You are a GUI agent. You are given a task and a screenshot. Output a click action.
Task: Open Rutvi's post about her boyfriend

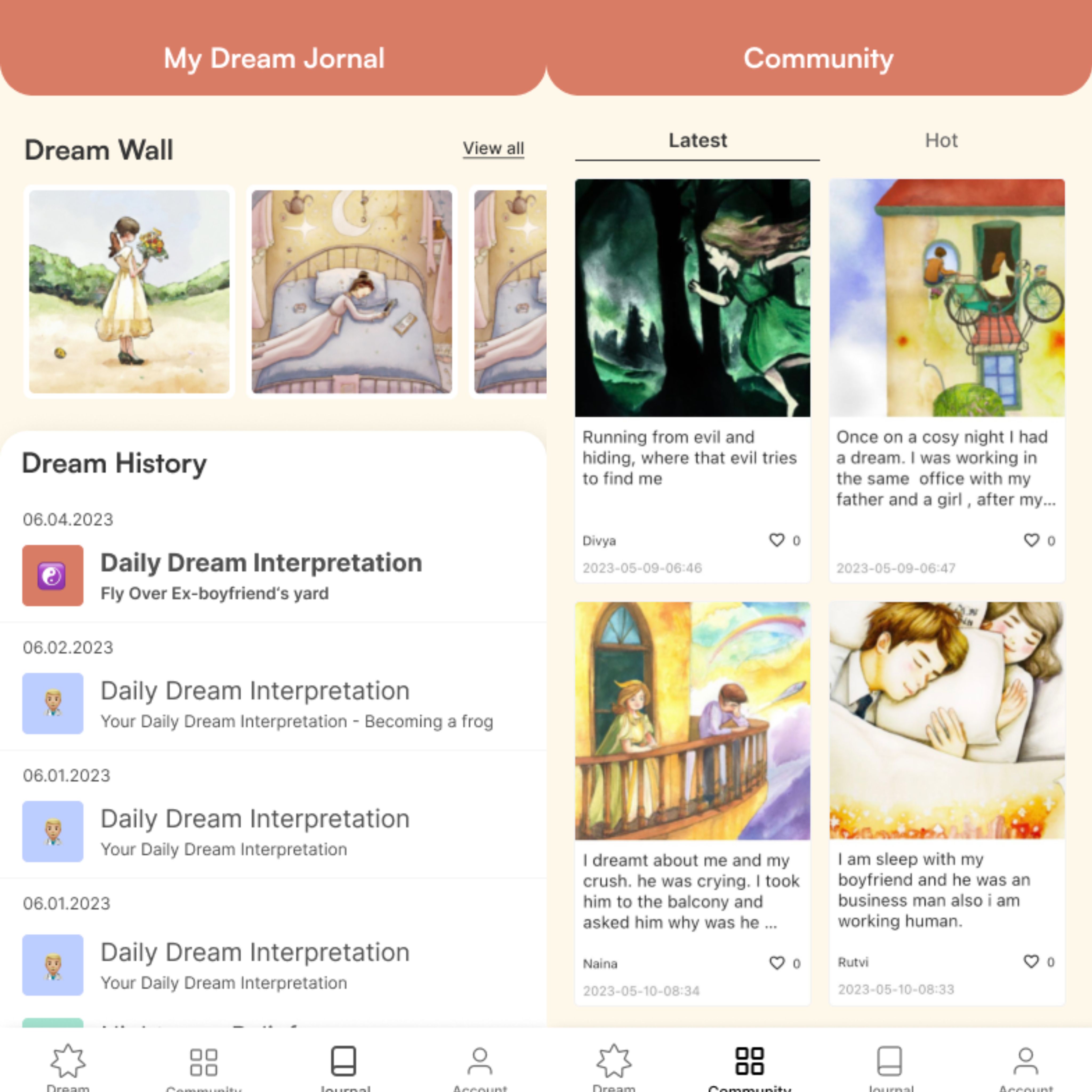pos(946,803)
